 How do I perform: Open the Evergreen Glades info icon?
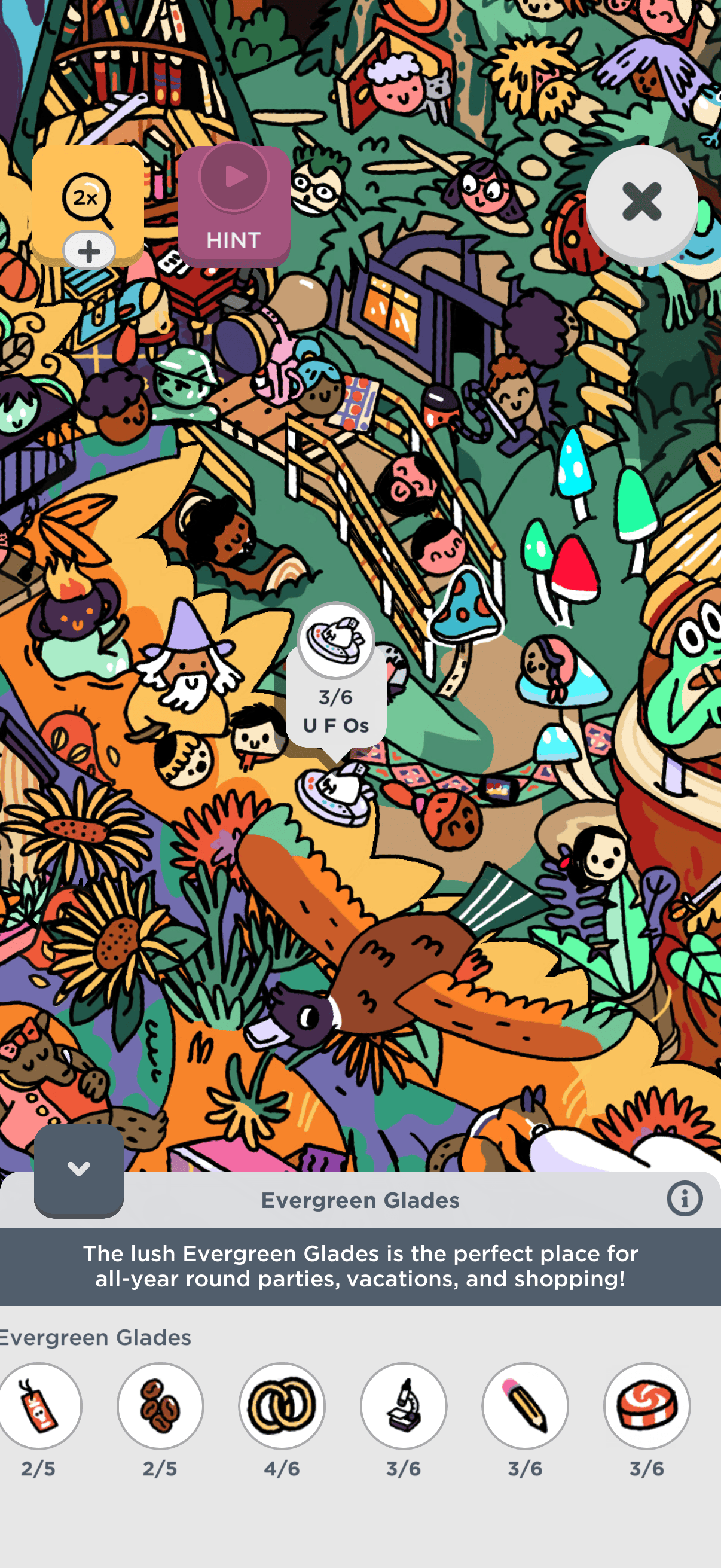[685, 1199]
